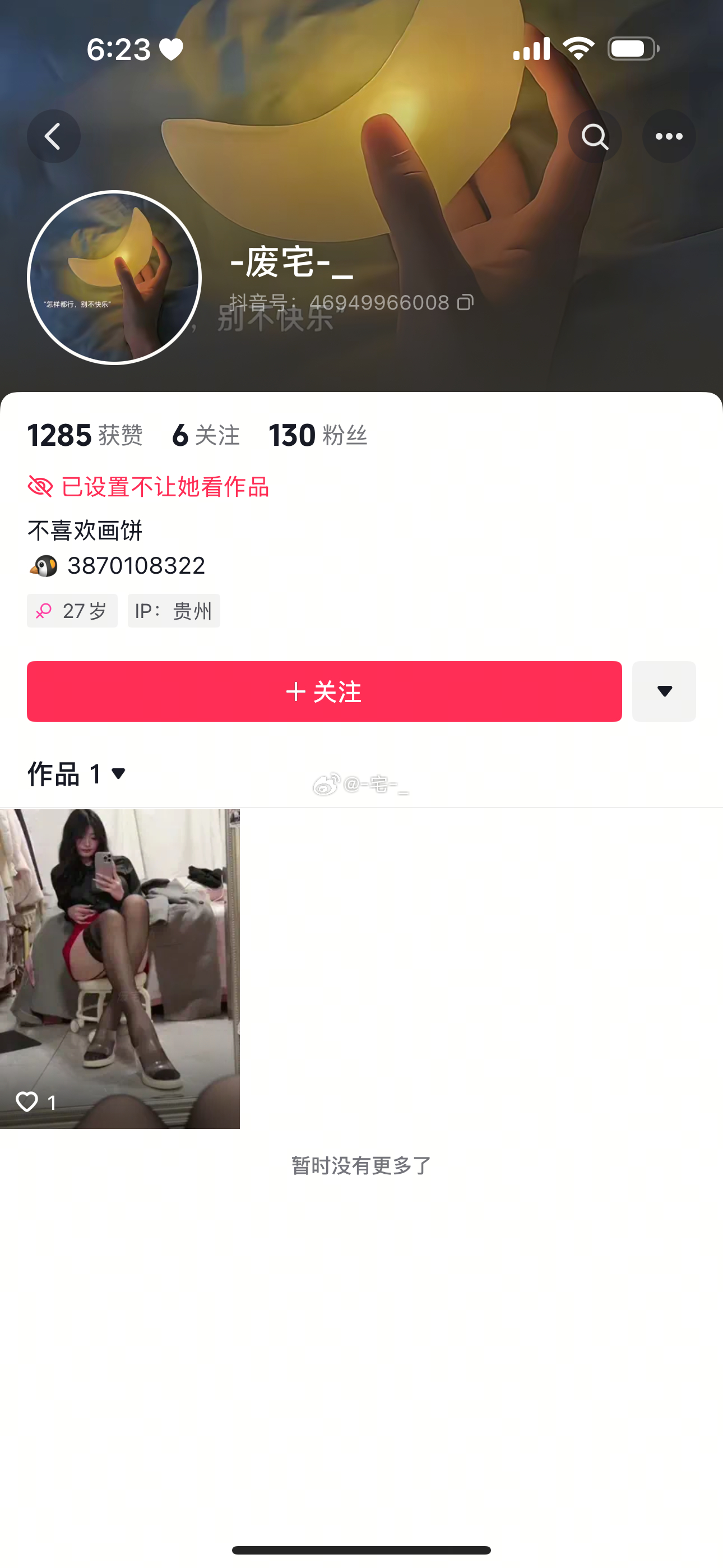Open the 130 粉丝 followers list
The height and width of the screenshot is (1568, 723).
(x=318, y=435)
